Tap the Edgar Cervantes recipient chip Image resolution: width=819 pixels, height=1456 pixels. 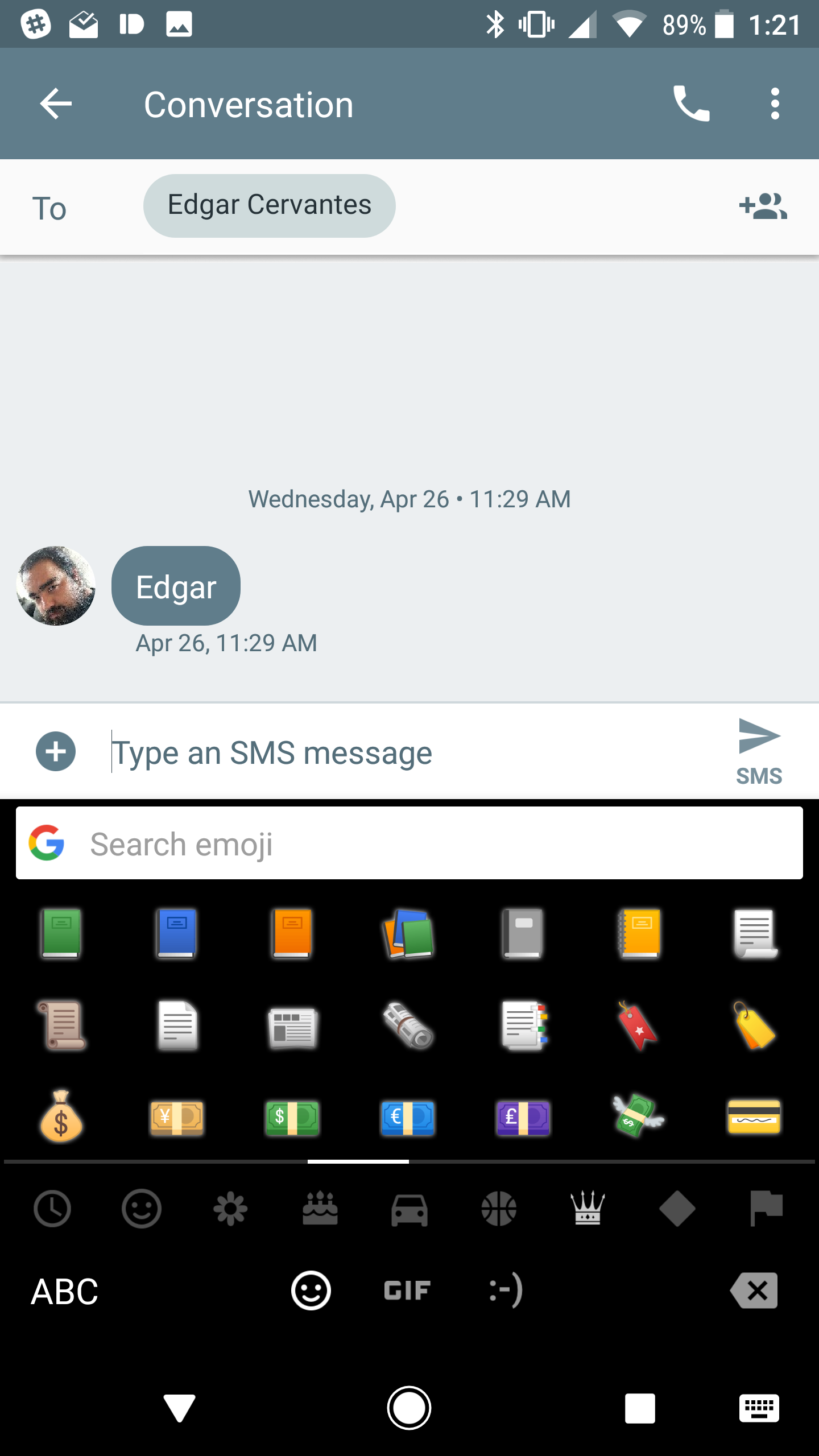tap(269, 206)
